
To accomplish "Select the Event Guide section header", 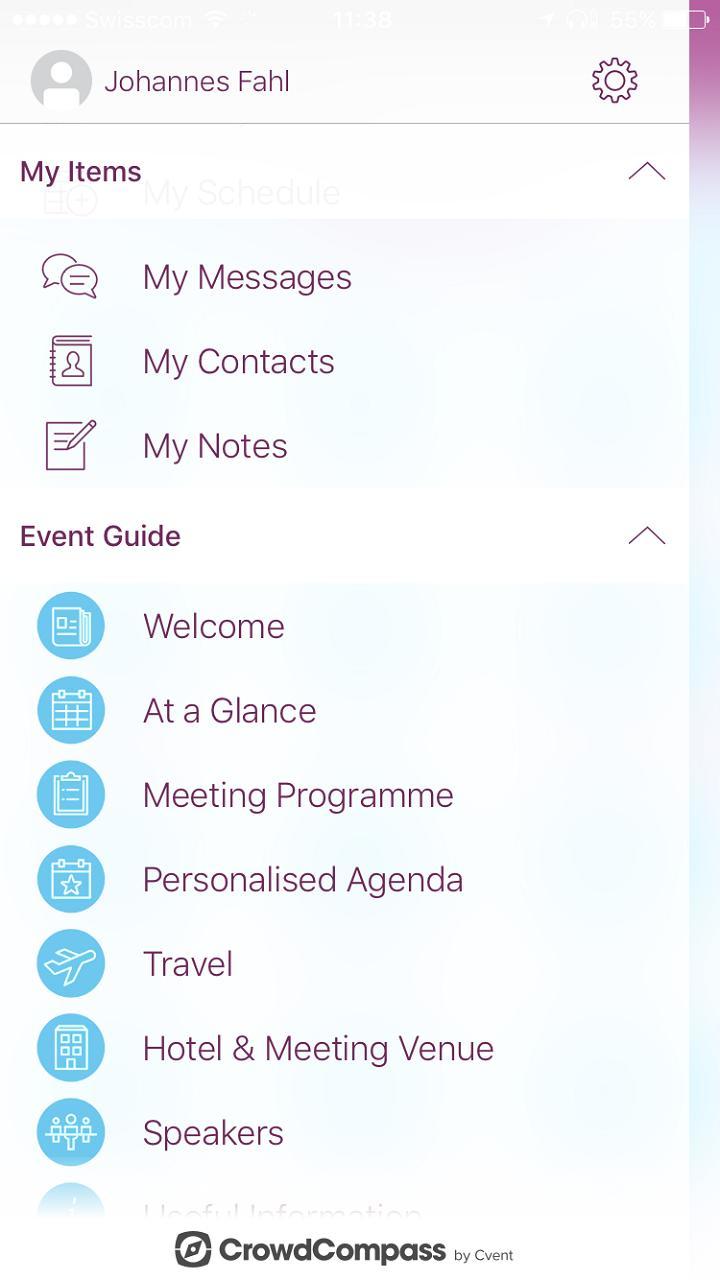I will click(100, 536).
